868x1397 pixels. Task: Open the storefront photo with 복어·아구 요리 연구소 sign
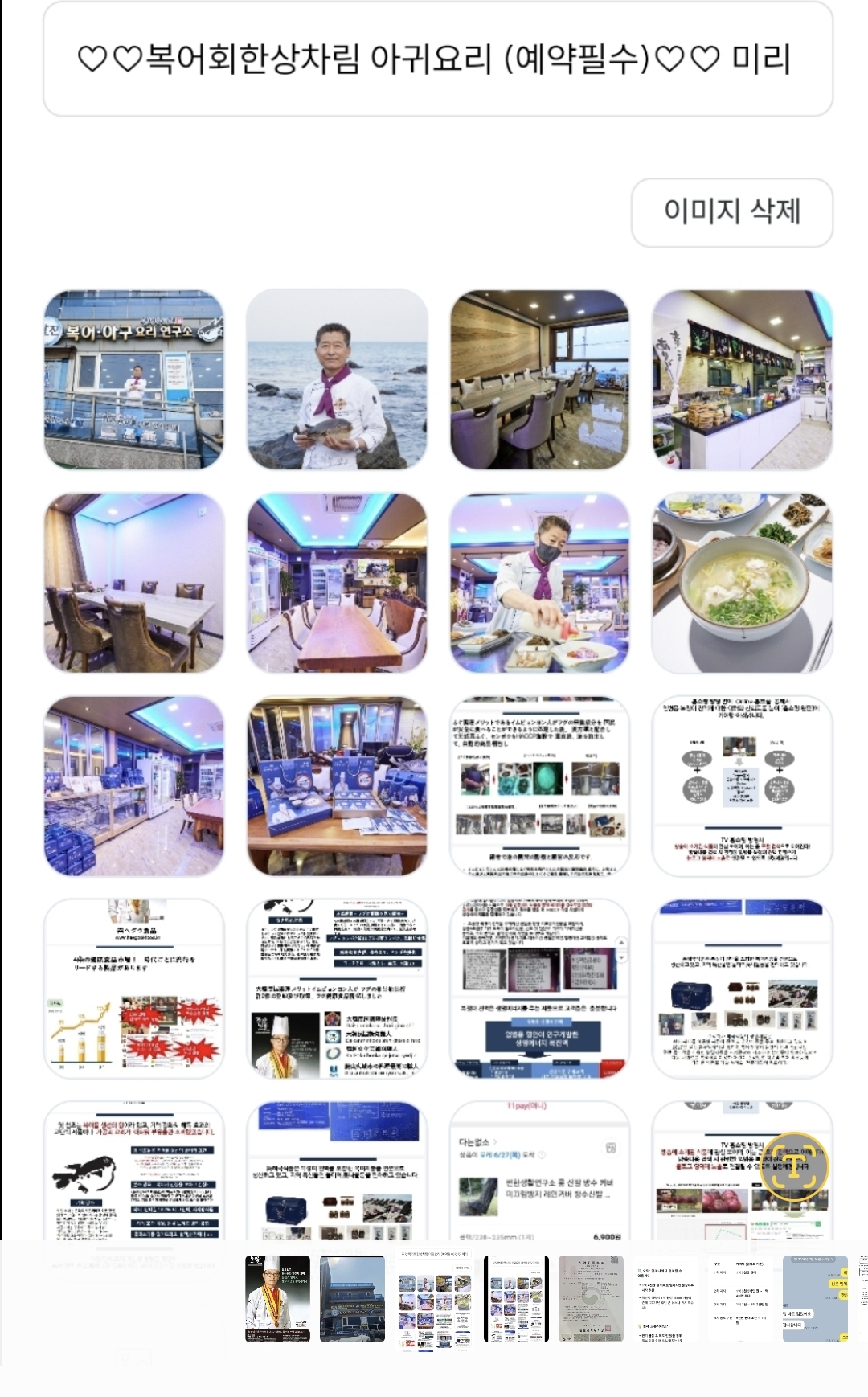point(133,379)
